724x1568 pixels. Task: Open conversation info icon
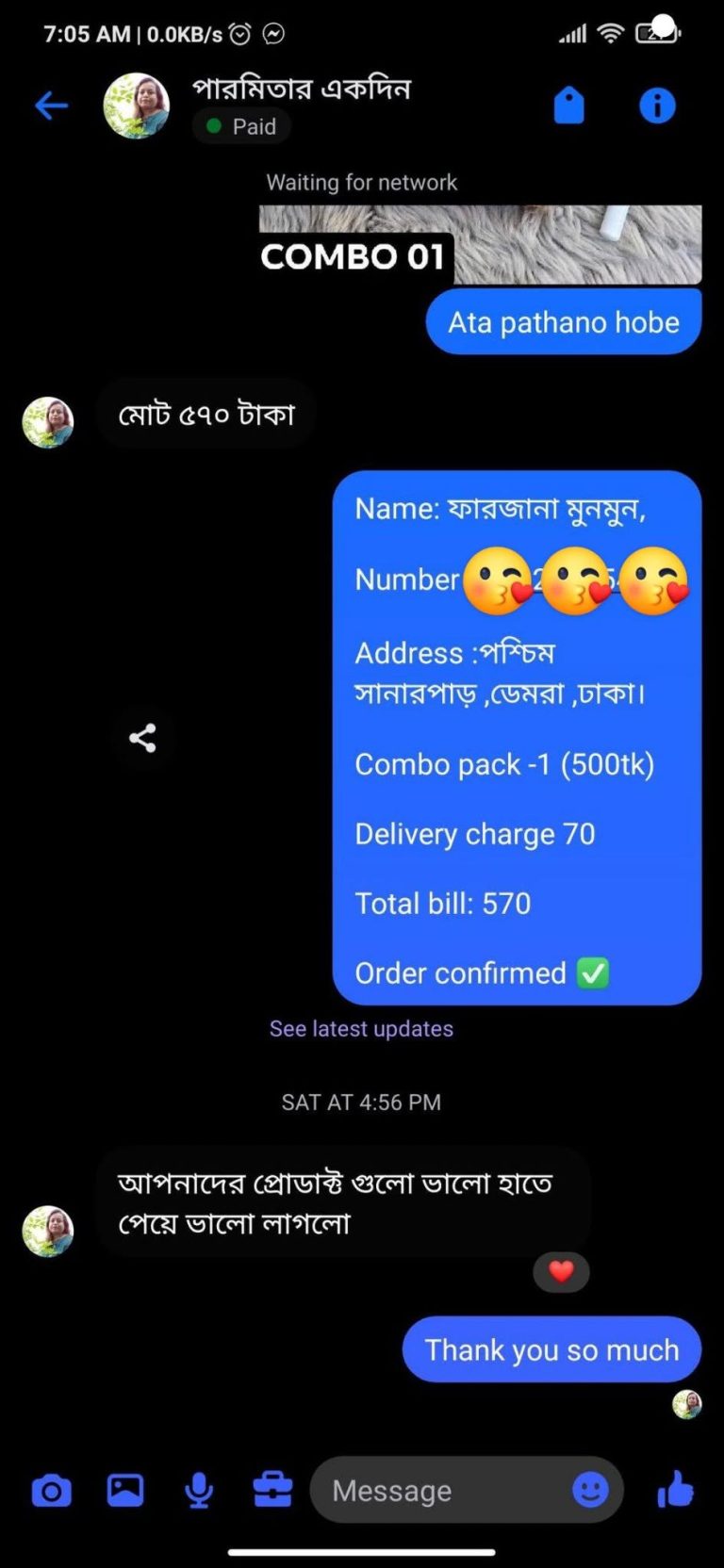point(657,106)
